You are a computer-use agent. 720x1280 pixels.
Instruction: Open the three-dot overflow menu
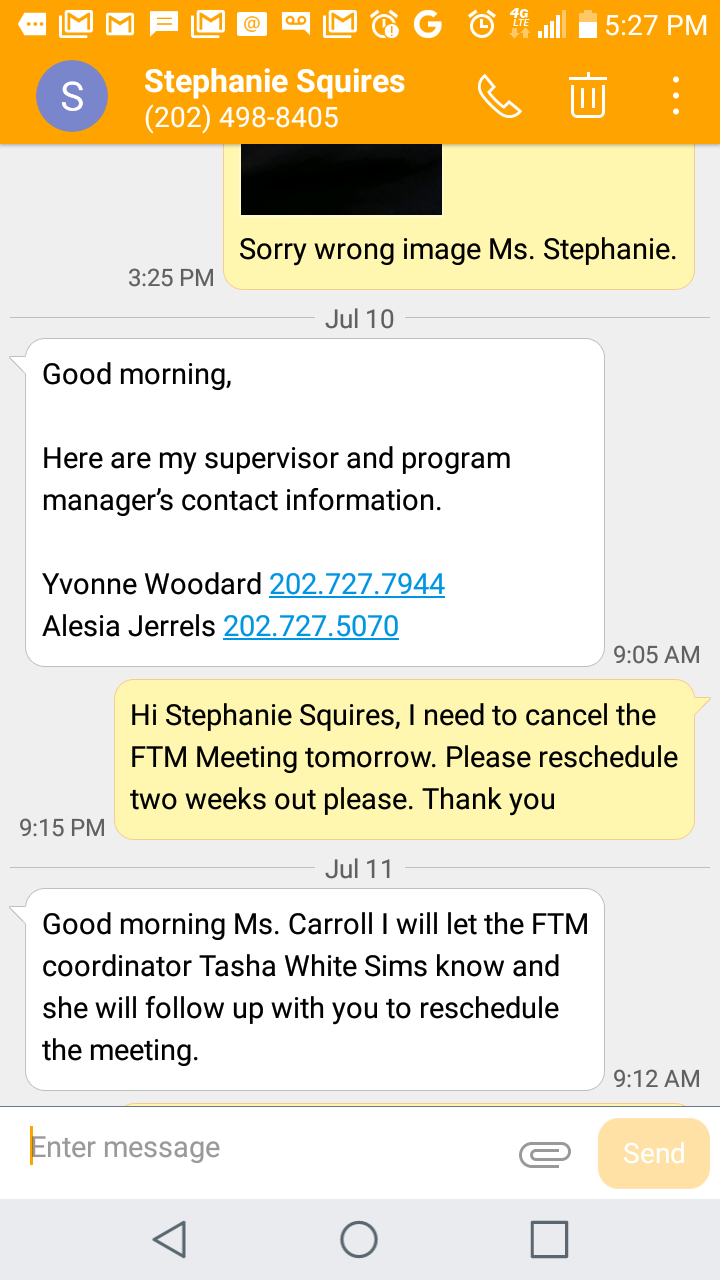click(677, 96)
